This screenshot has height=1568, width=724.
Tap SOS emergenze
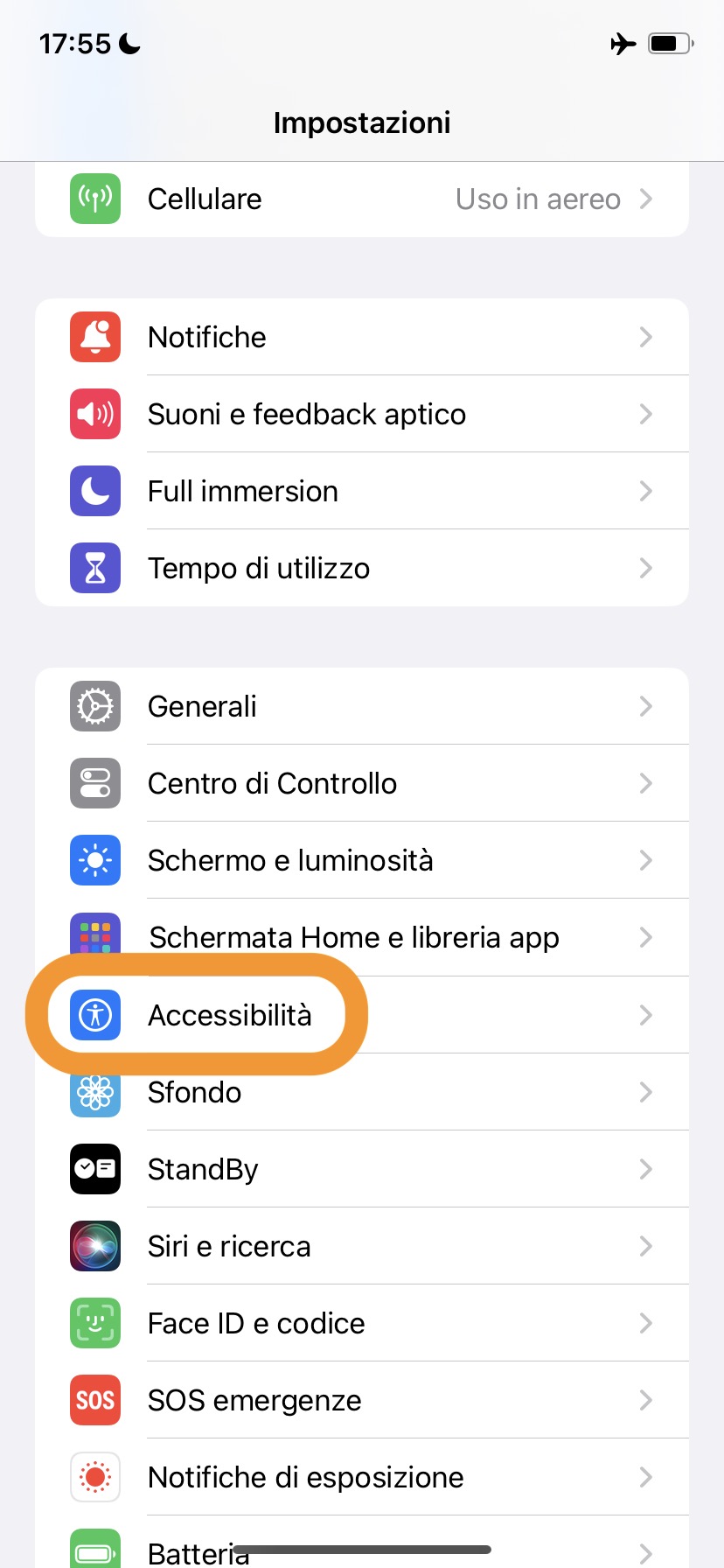[x=361, y=1401]
